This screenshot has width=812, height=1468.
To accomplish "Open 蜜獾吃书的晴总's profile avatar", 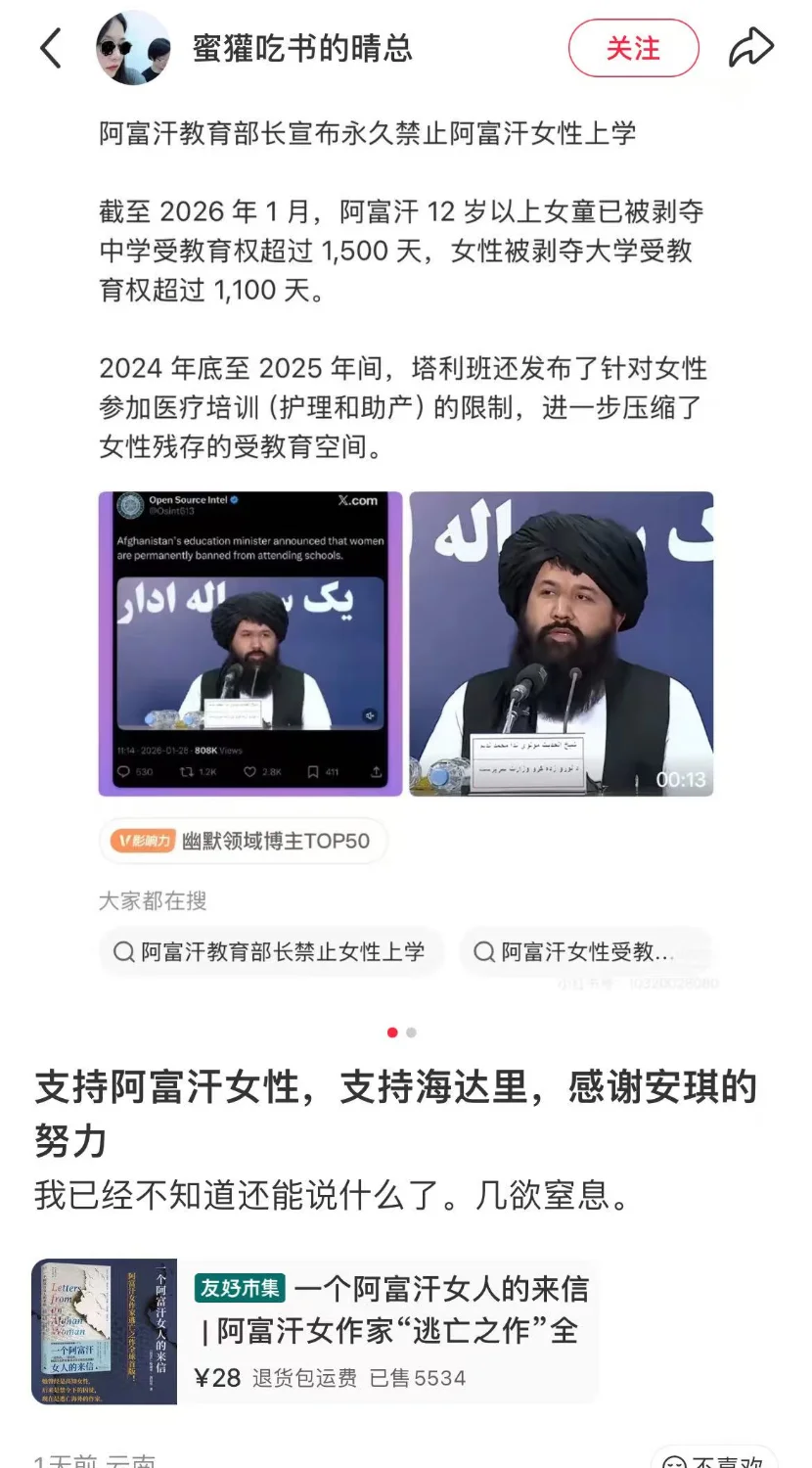I will coord(134,48).
